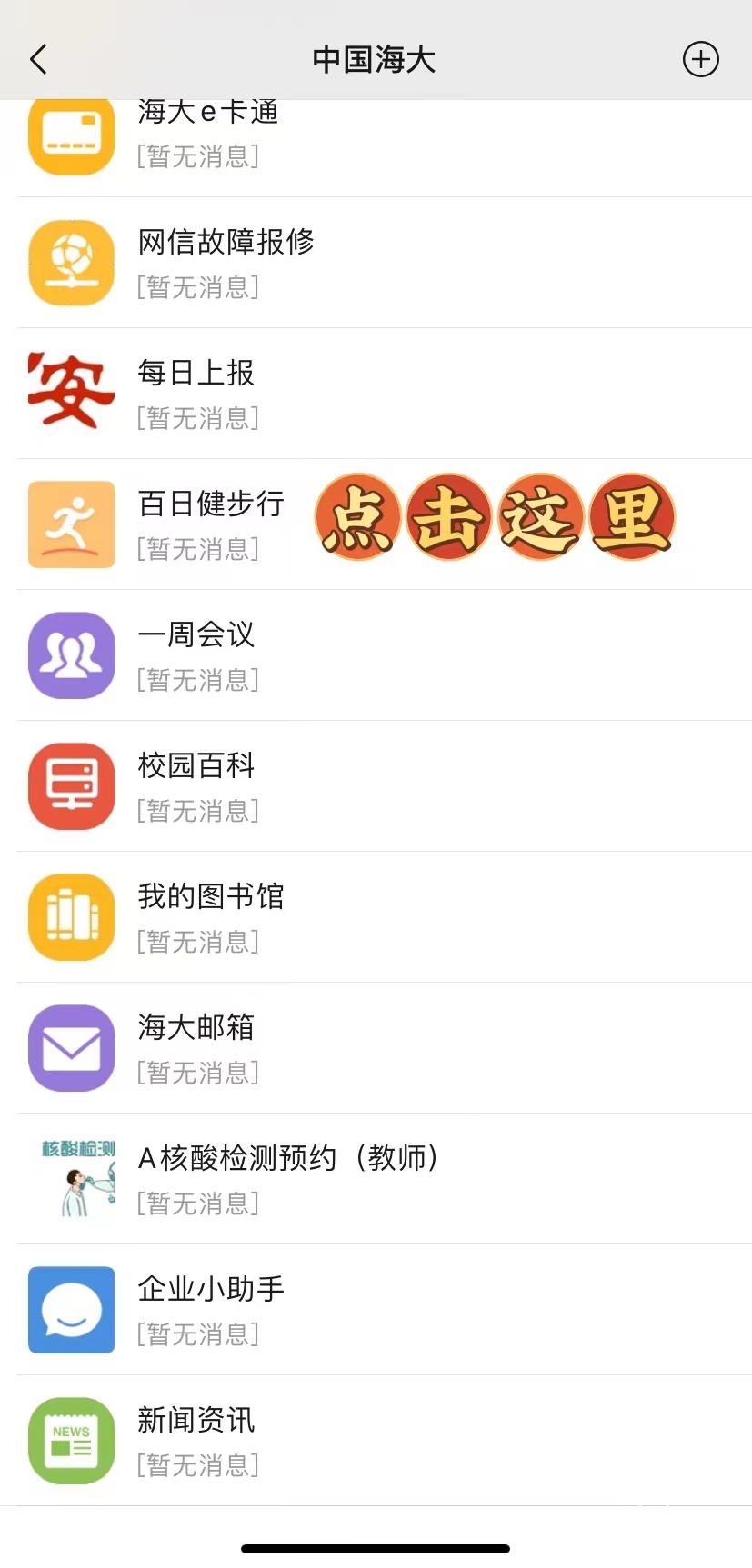Tap the plus icon in the header
Image resolution: width=752 pixels, height=1568 pixels.
click(700, 60)
